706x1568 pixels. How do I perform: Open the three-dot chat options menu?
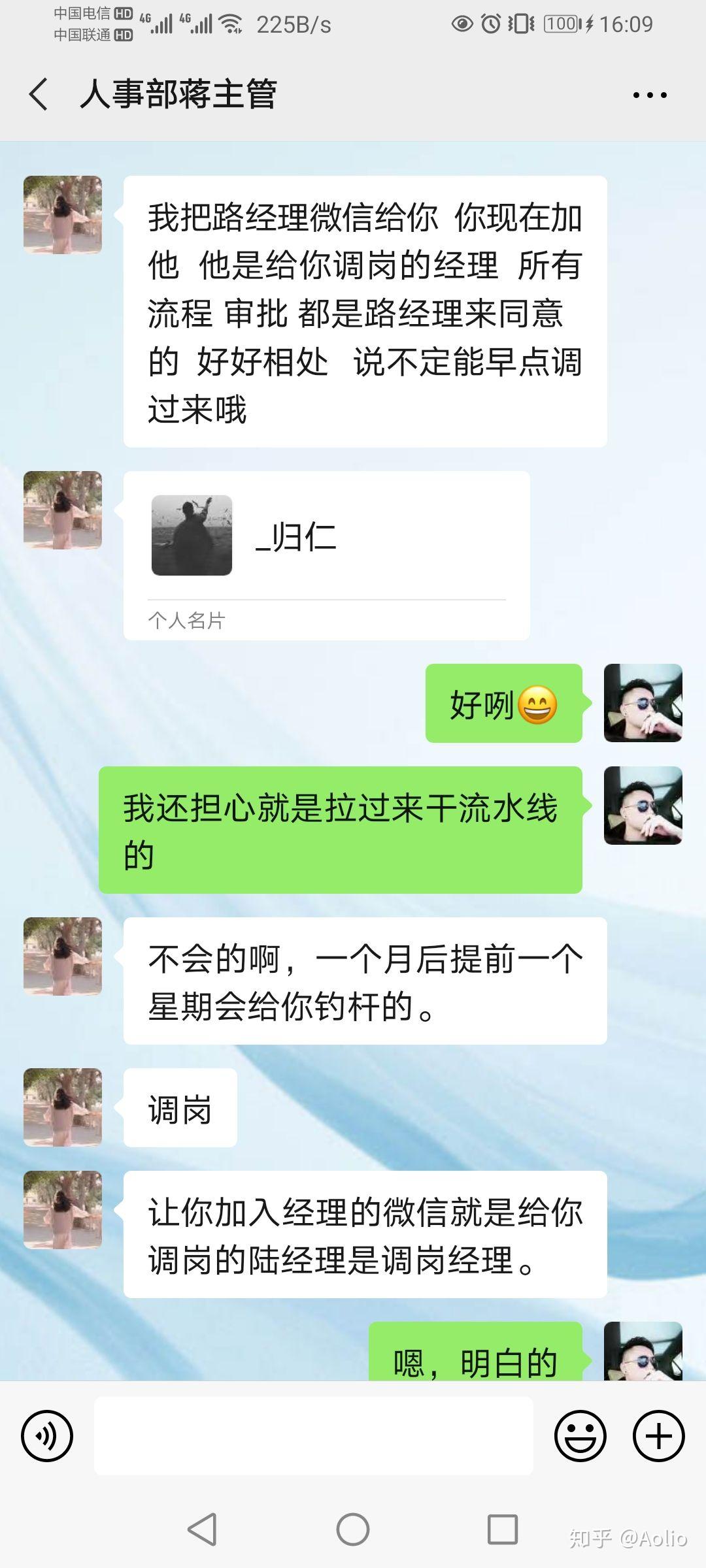pyautogui.click(x=649, y=95)
